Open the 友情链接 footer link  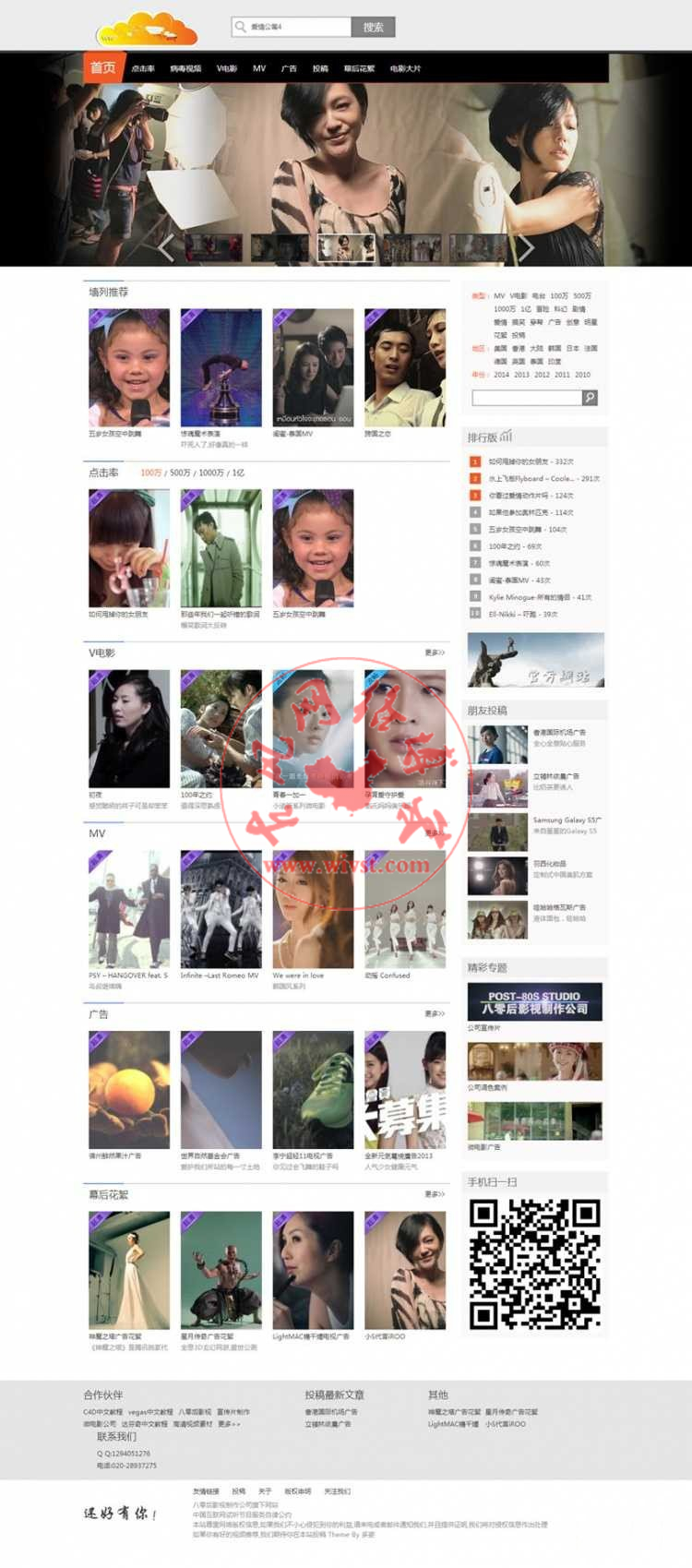point(206,1491)
